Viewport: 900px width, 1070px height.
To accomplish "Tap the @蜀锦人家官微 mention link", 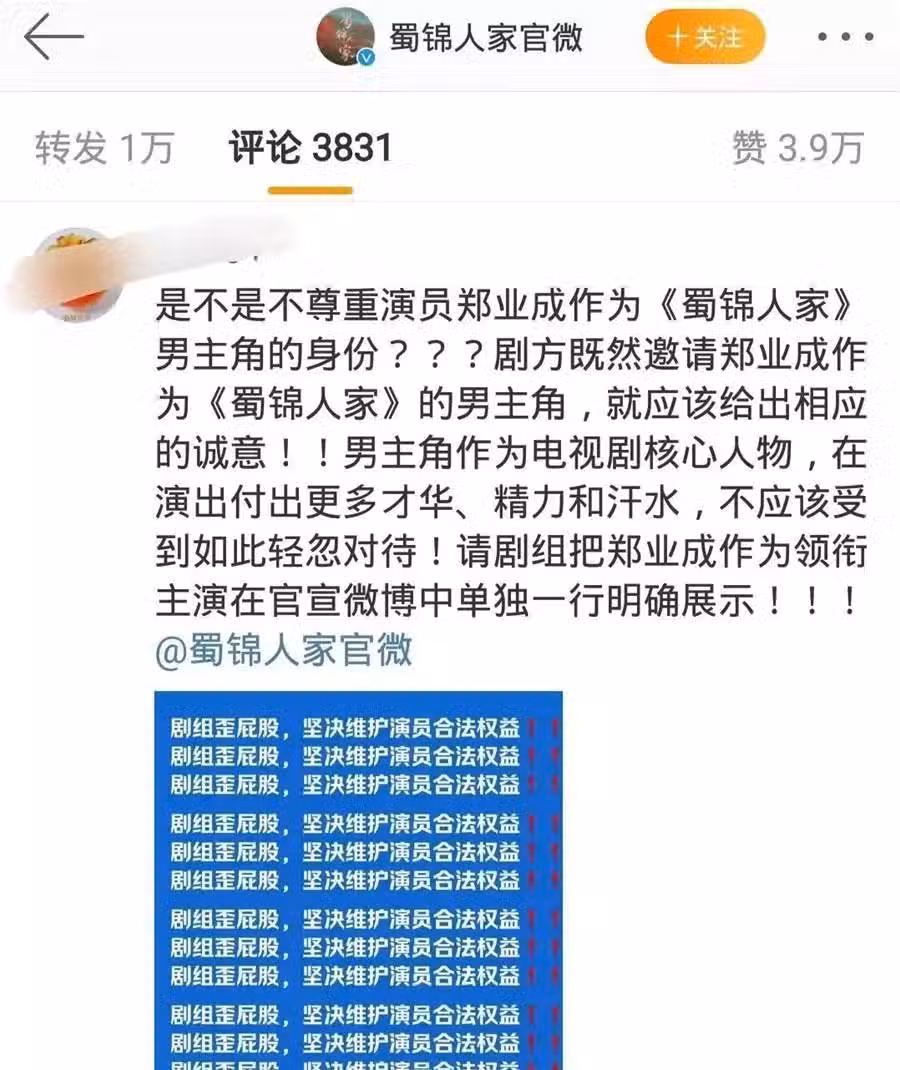I will click(x=284, y=651).
